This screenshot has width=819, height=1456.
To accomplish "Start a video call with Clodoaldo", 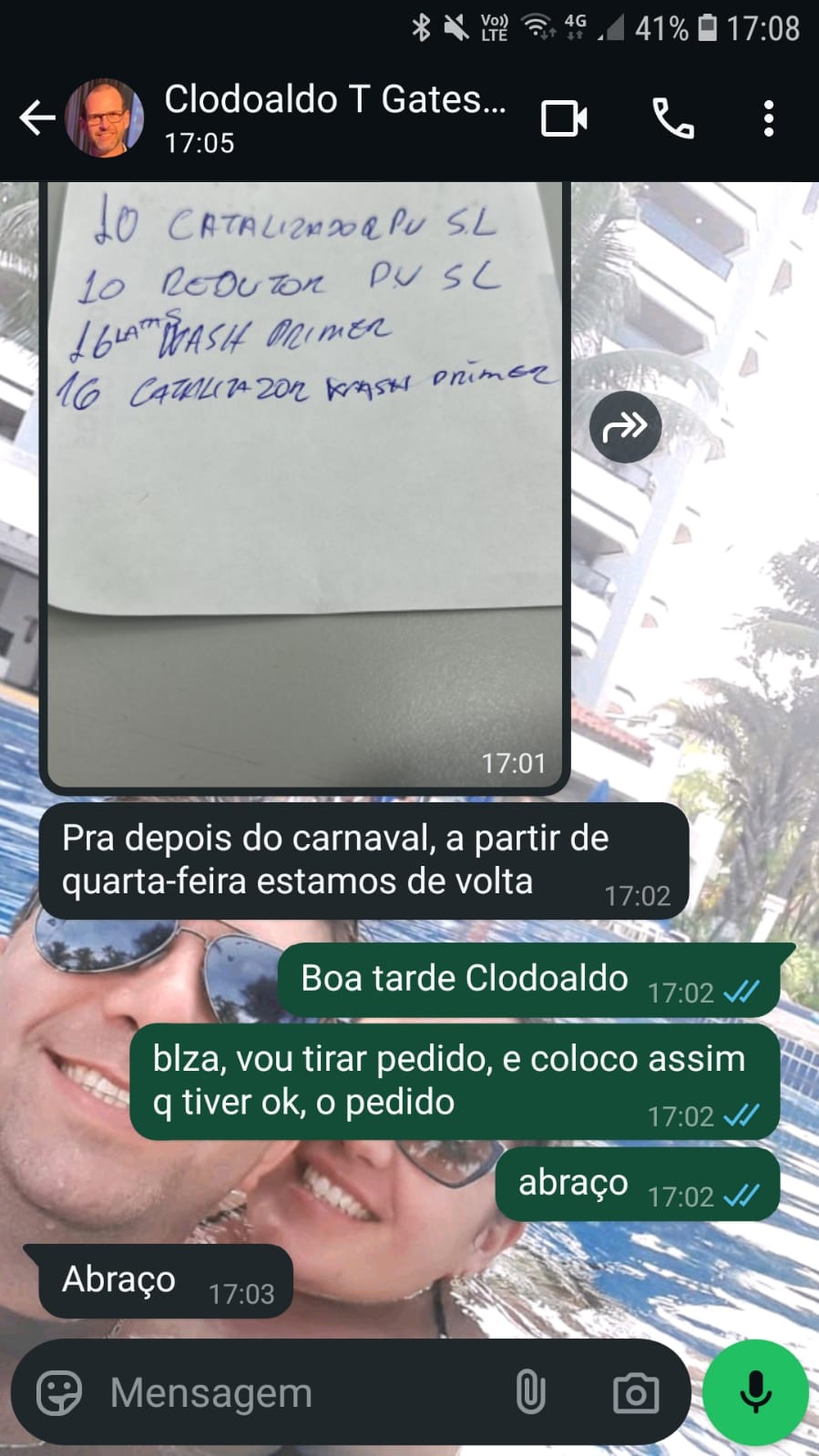I will [x=564, y=119].
